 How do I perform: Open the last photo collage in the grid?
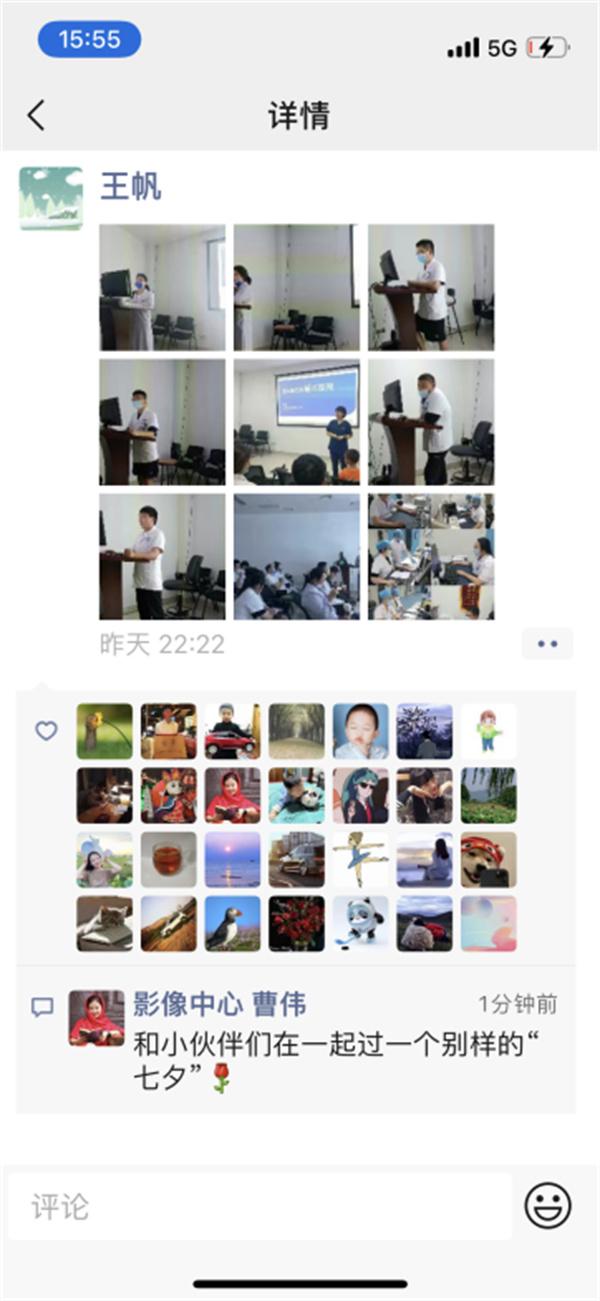[x=431, y=556]
